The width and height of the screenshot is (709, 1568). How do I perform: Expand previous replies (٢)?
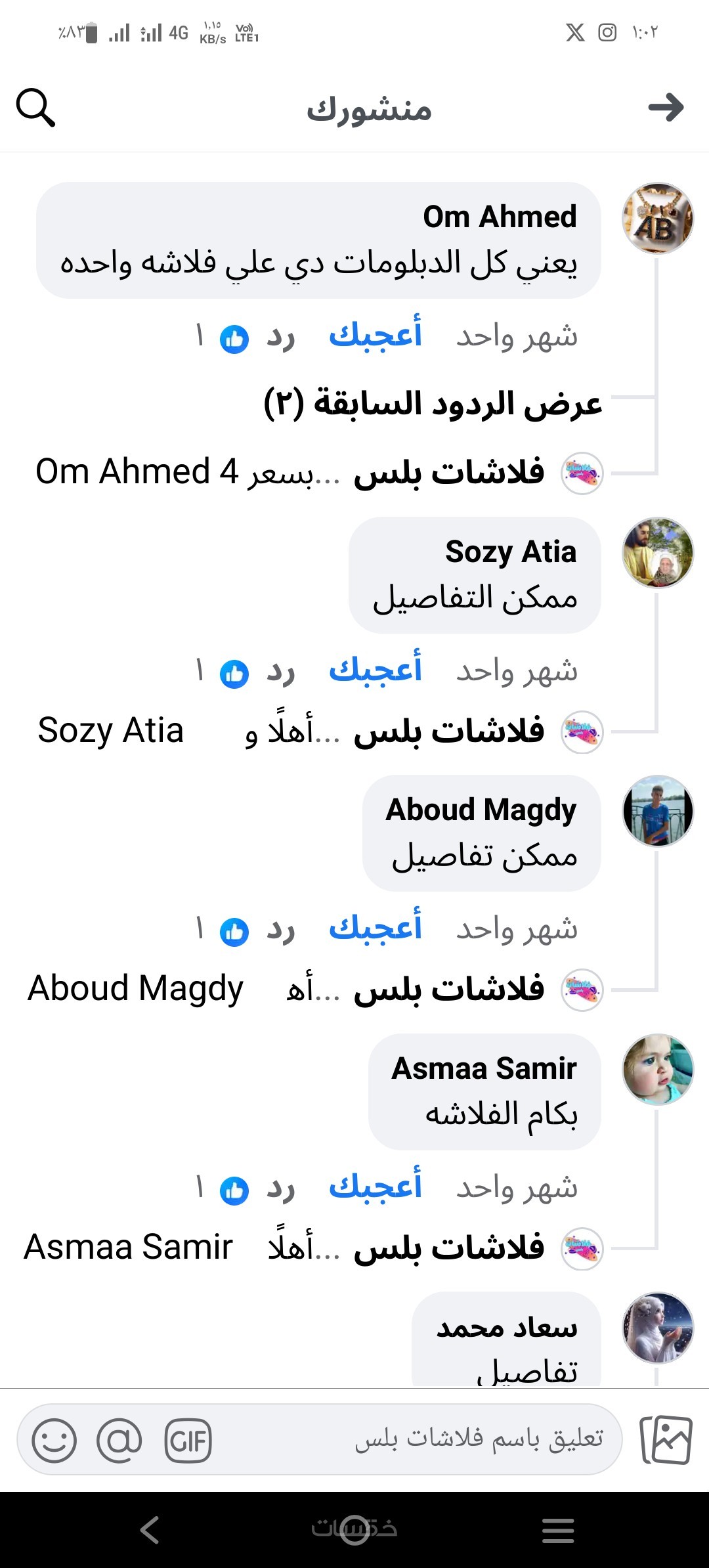coord(433,403)
